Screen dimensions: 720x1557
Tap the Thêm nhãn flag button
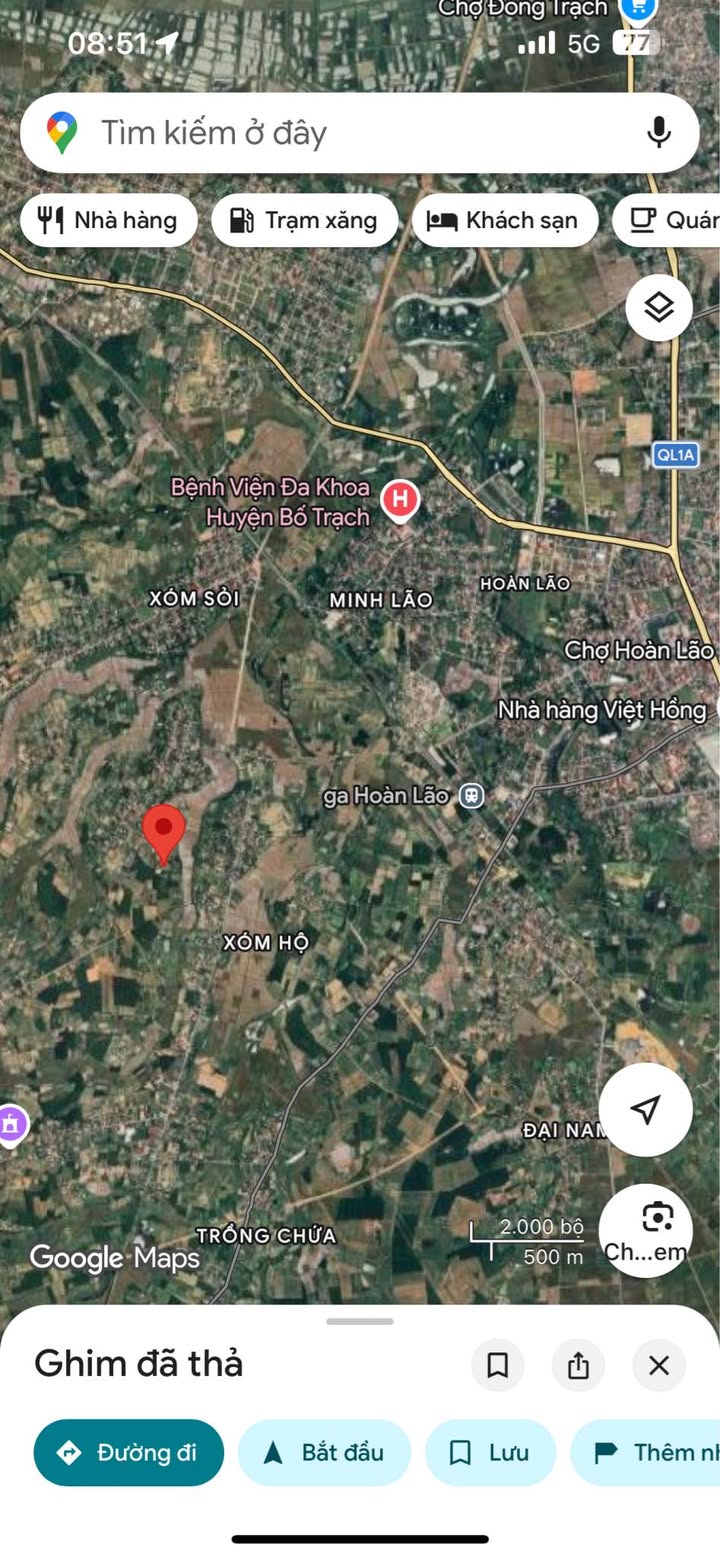pyautogui.click(x=650, y=1452)
